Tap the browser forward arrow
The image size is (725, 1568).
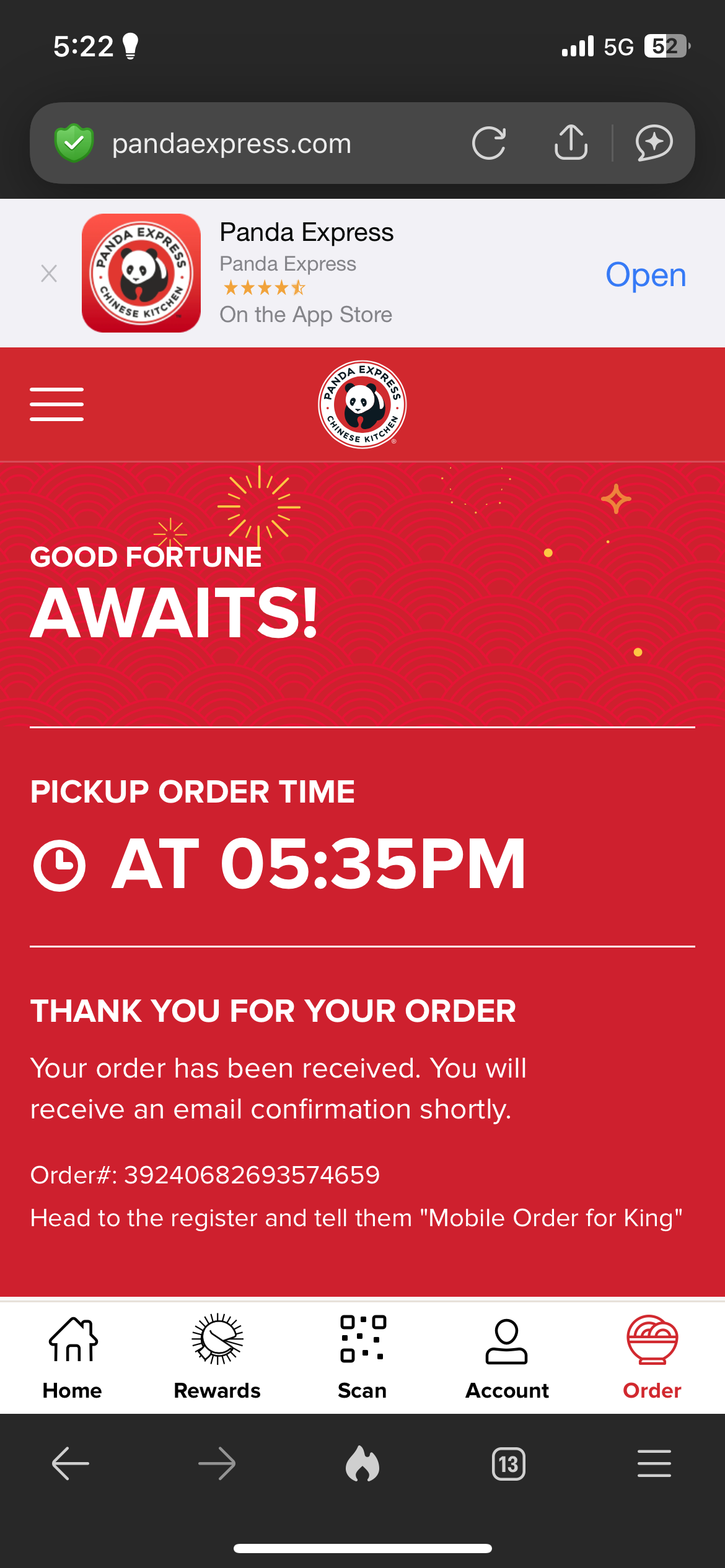(217, 1464)
